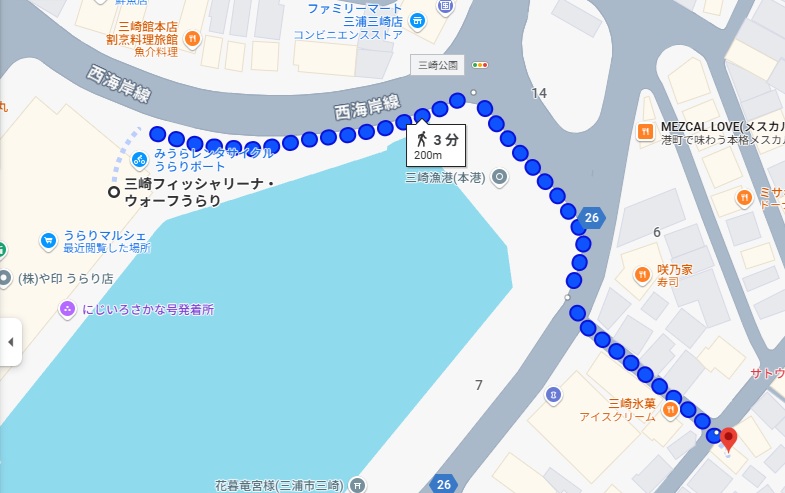Open the 咲乃家 sushi marker

pos(643,271)
